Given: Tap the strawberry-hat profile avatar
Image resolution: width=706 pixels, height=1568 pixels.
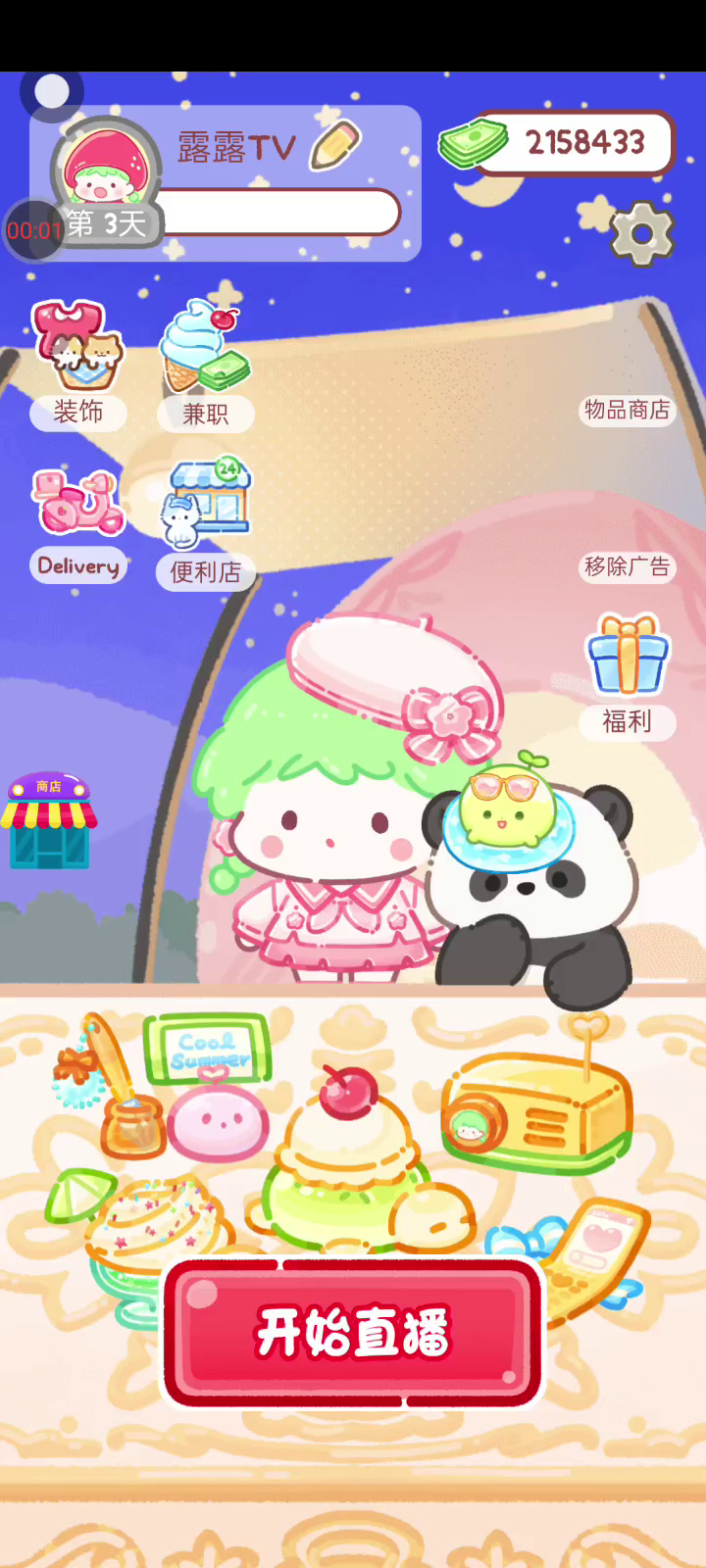Looking at the screenshot, I should [106, 169].
